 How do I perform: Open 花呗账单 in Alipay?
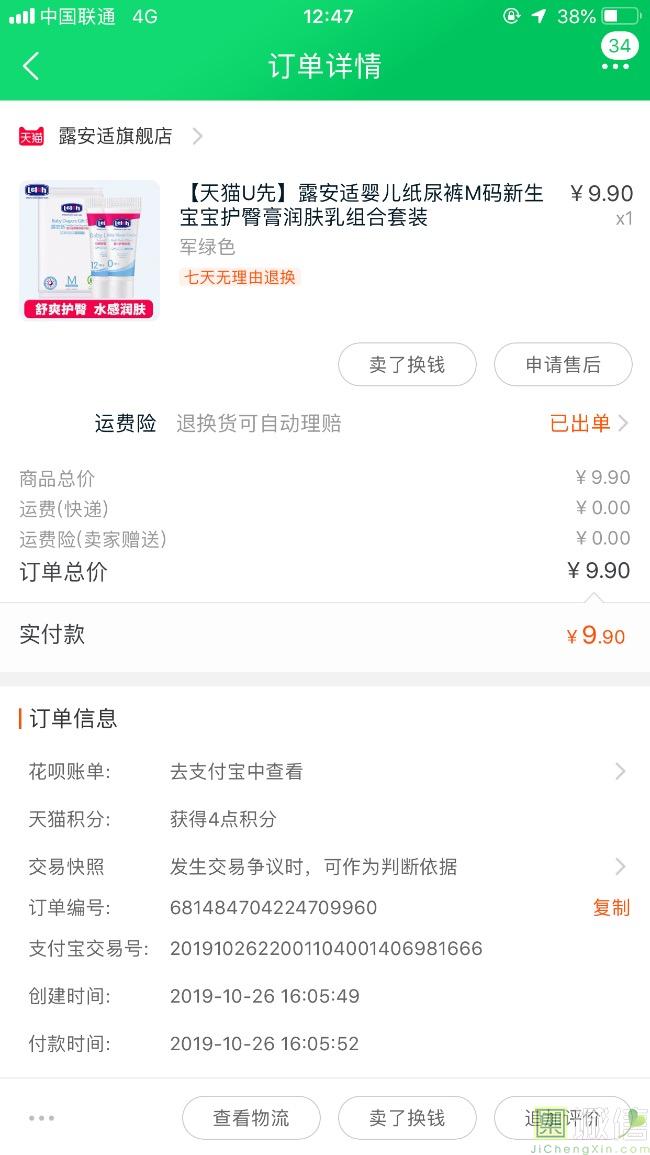tap(325, 771)
